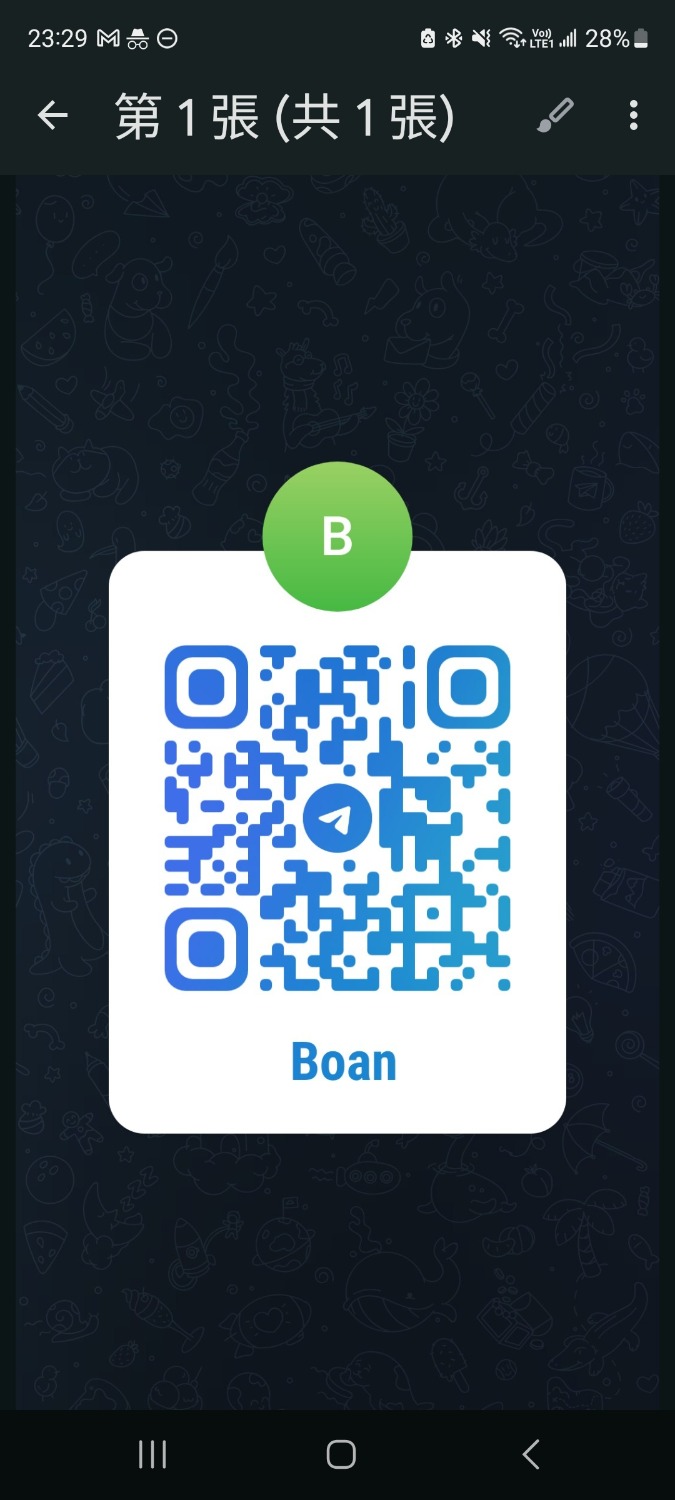Tap the system home button
The height and width of the screenshot is (1500, 675).
point(341,1454)
